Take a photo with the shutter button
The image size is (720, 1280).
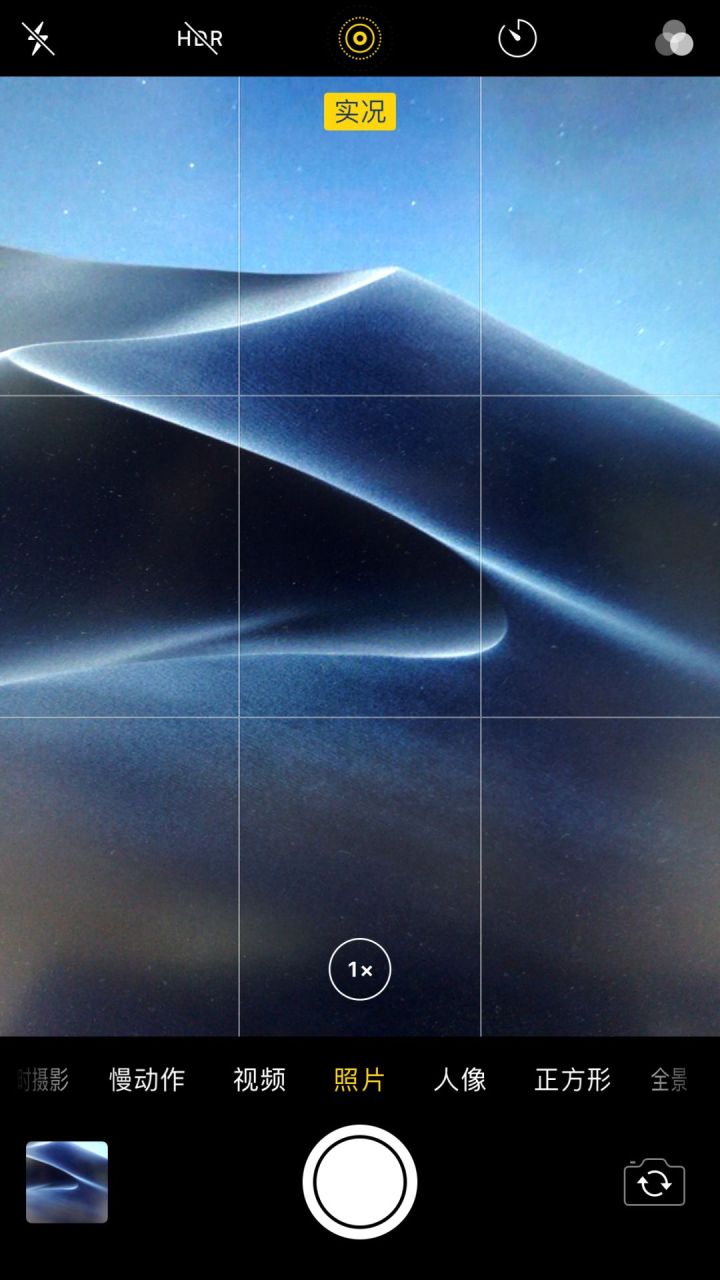pos(360,1182)
